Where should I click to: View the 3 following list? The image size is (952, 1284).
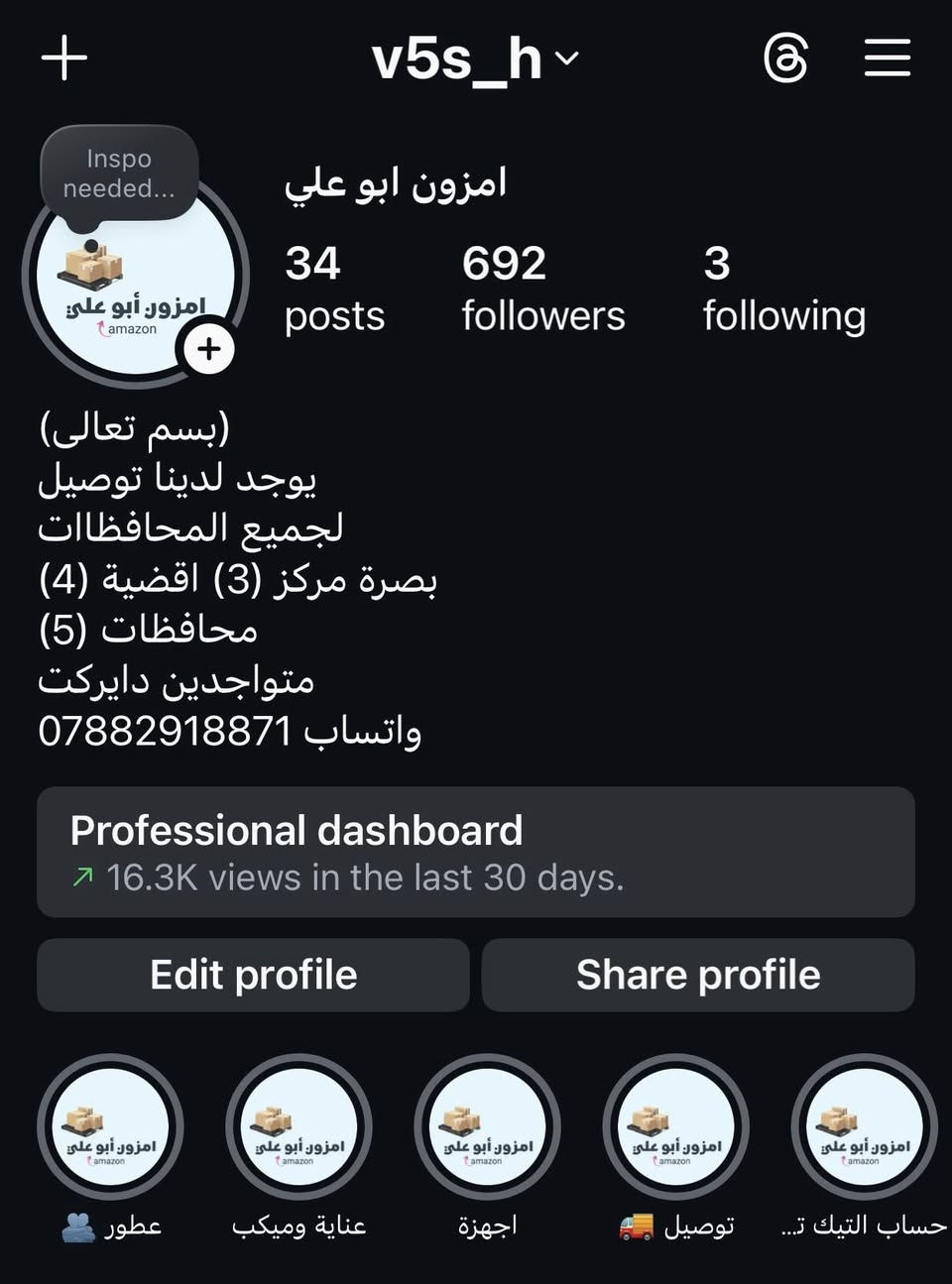[x=783, y=289]
